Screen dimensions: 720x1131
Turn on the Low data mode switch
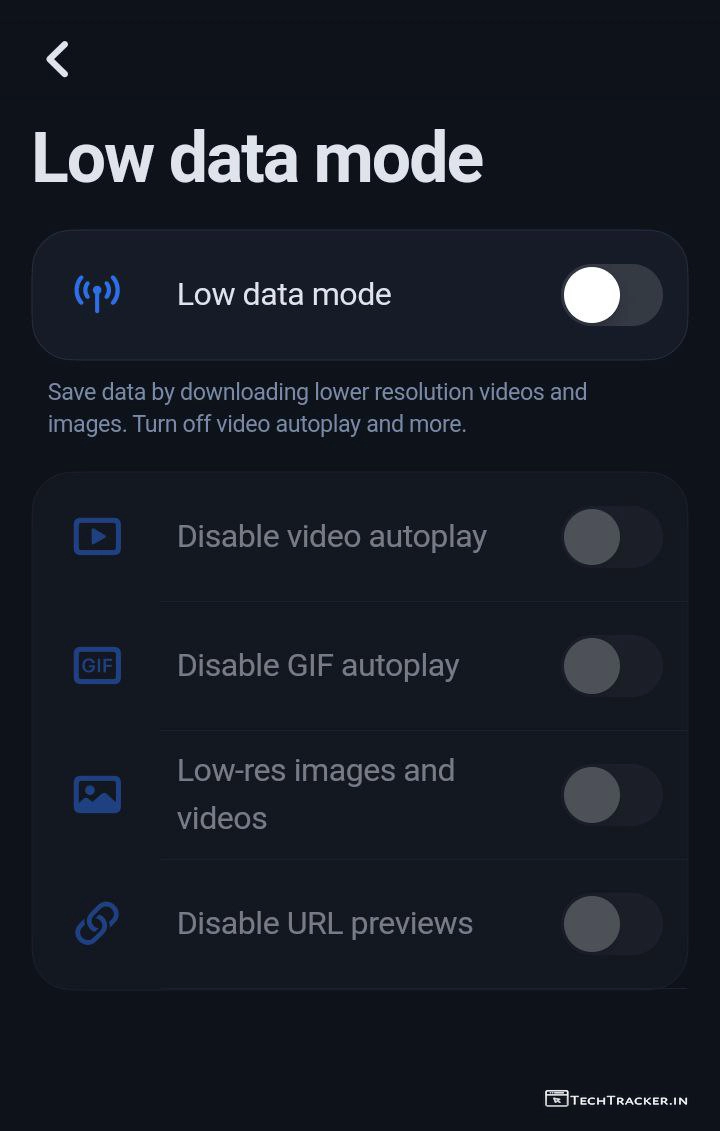[x=611, y=295]
